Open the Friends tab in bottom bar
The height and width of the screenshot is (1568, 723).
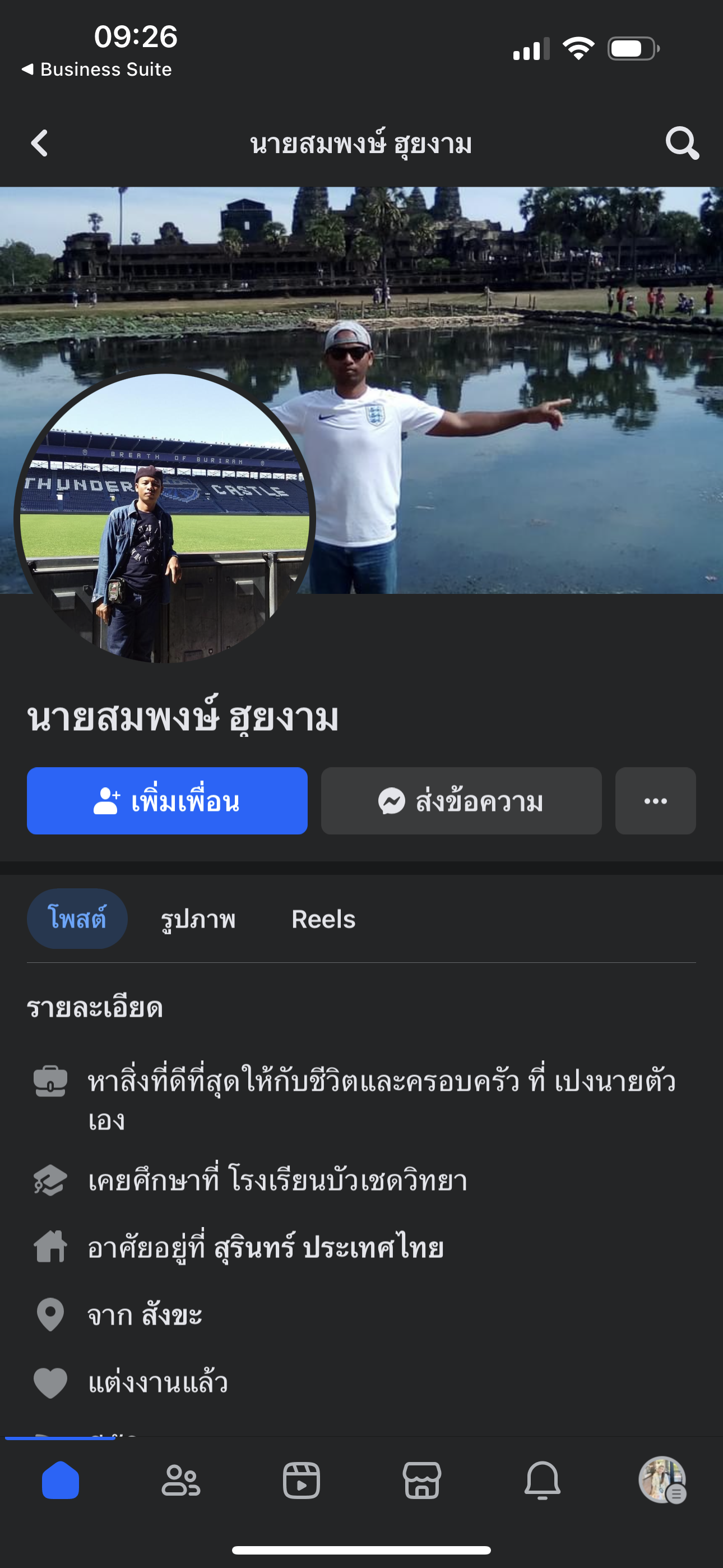180,1480
